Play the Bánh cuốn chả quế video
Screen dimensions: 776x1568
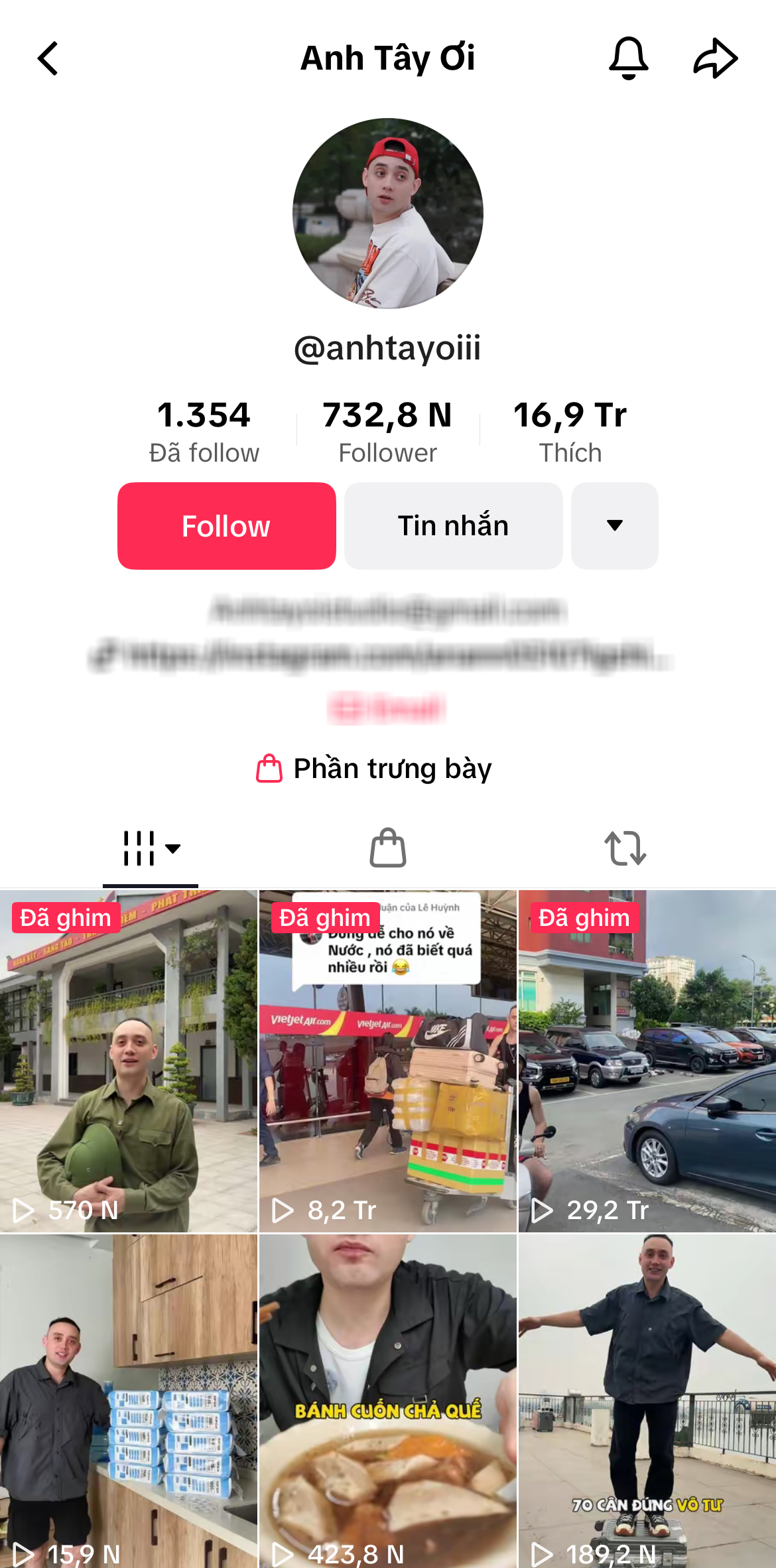click(388, 1400)
